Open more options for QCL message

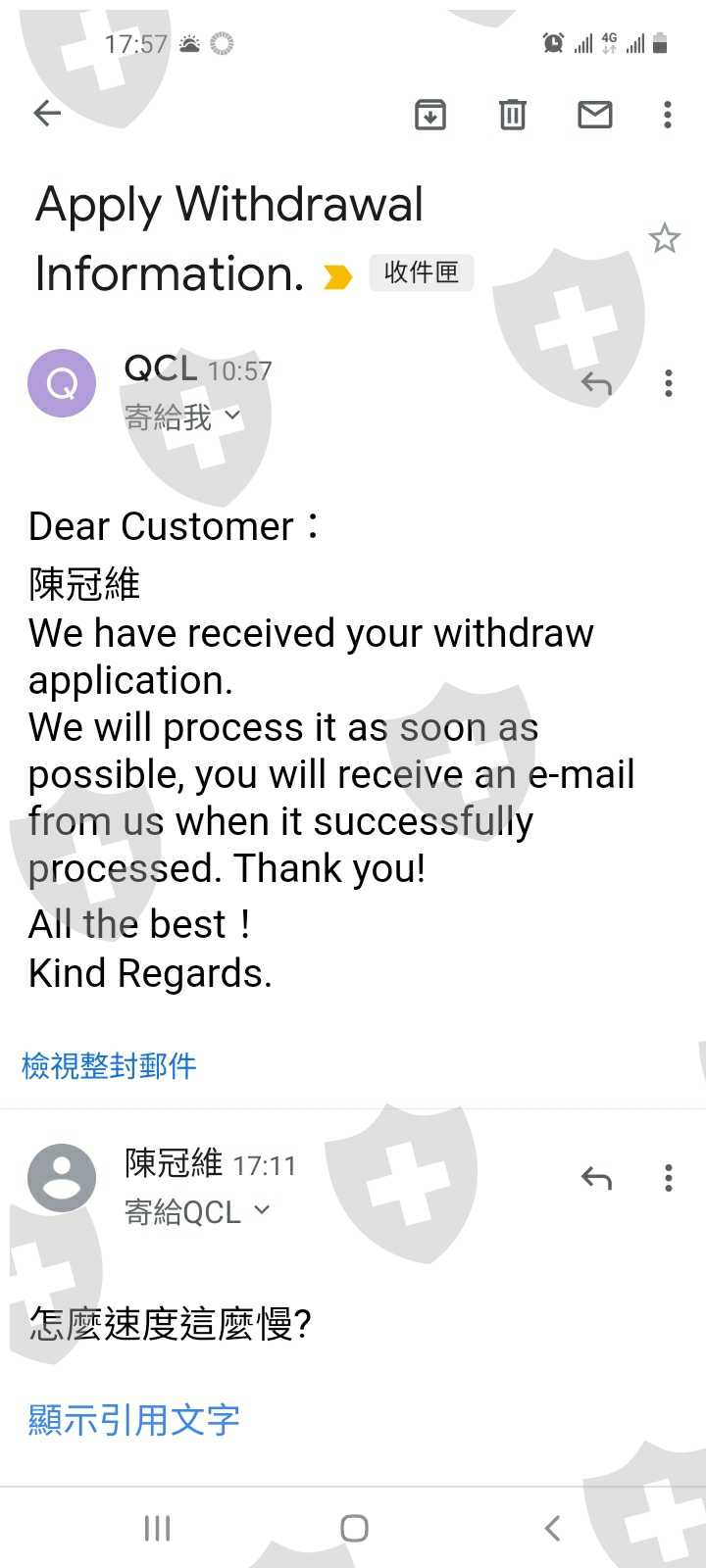(x=669, y=383)
